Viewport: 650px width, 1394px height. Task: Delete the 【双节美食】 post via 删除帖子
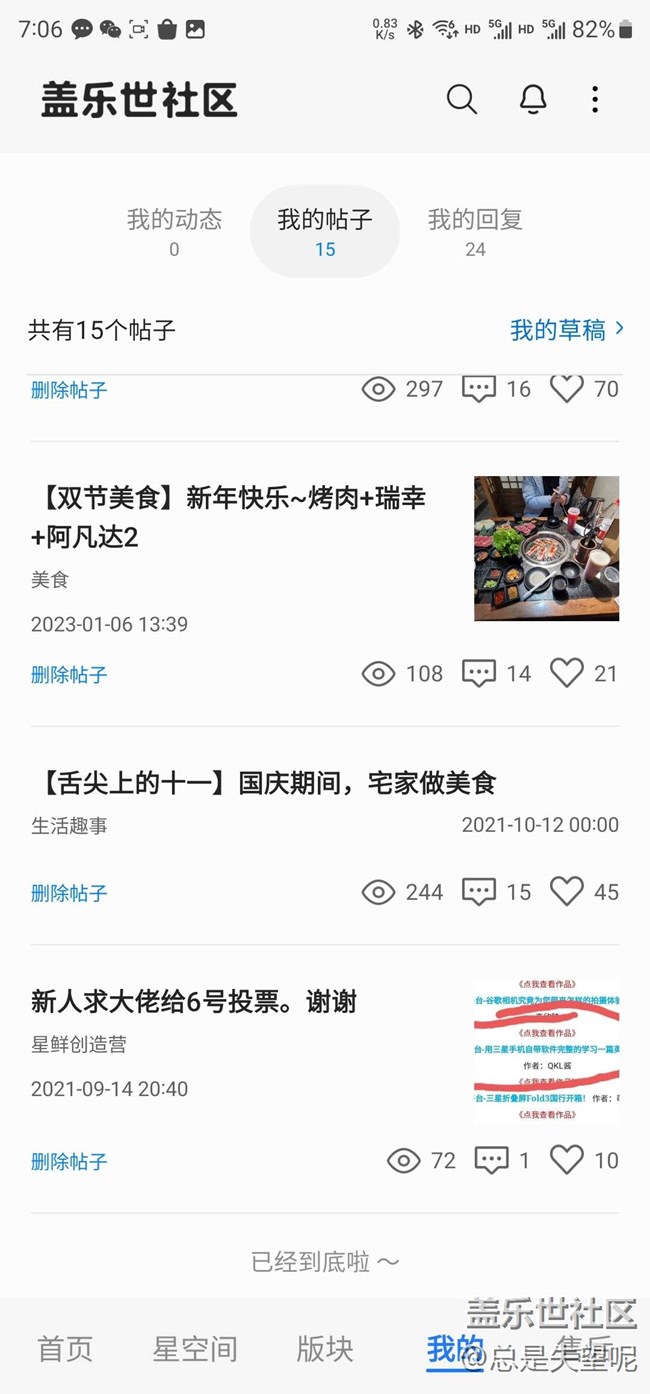point(69,675)
